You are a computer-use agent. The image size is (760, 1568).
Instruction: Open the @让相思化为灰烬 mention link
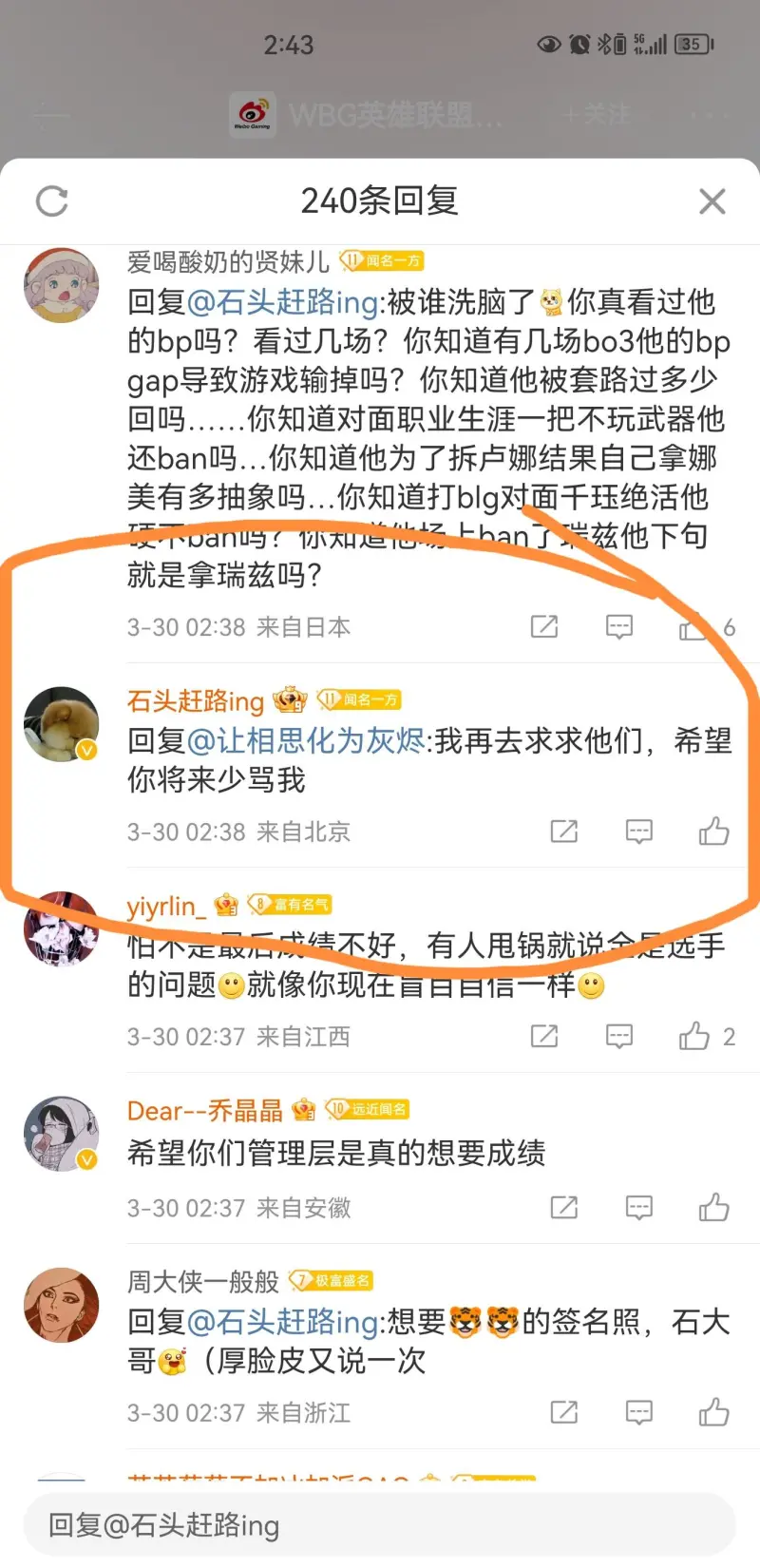[310, 740]
